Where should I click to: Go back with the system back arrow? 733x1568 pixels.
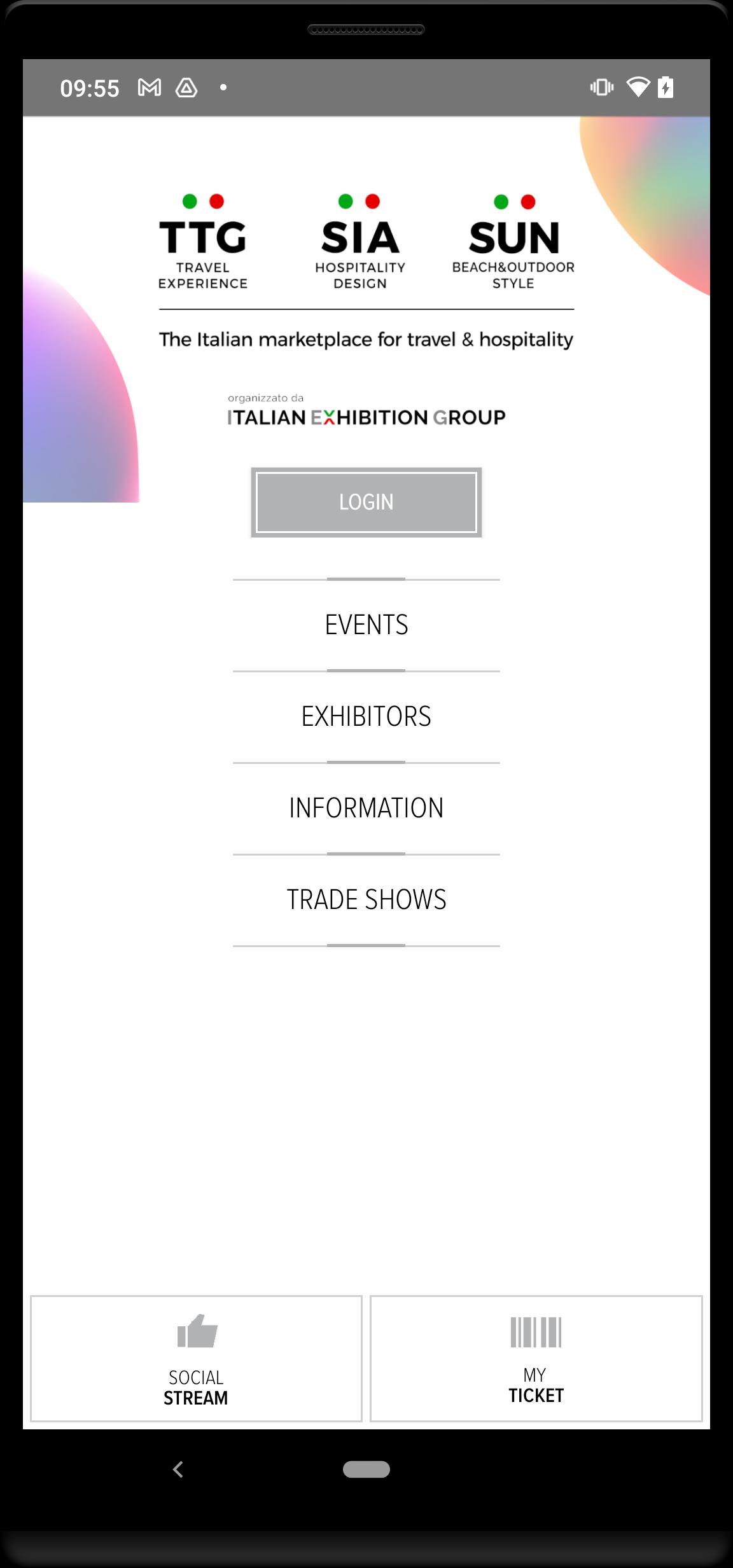(178, 1469)
